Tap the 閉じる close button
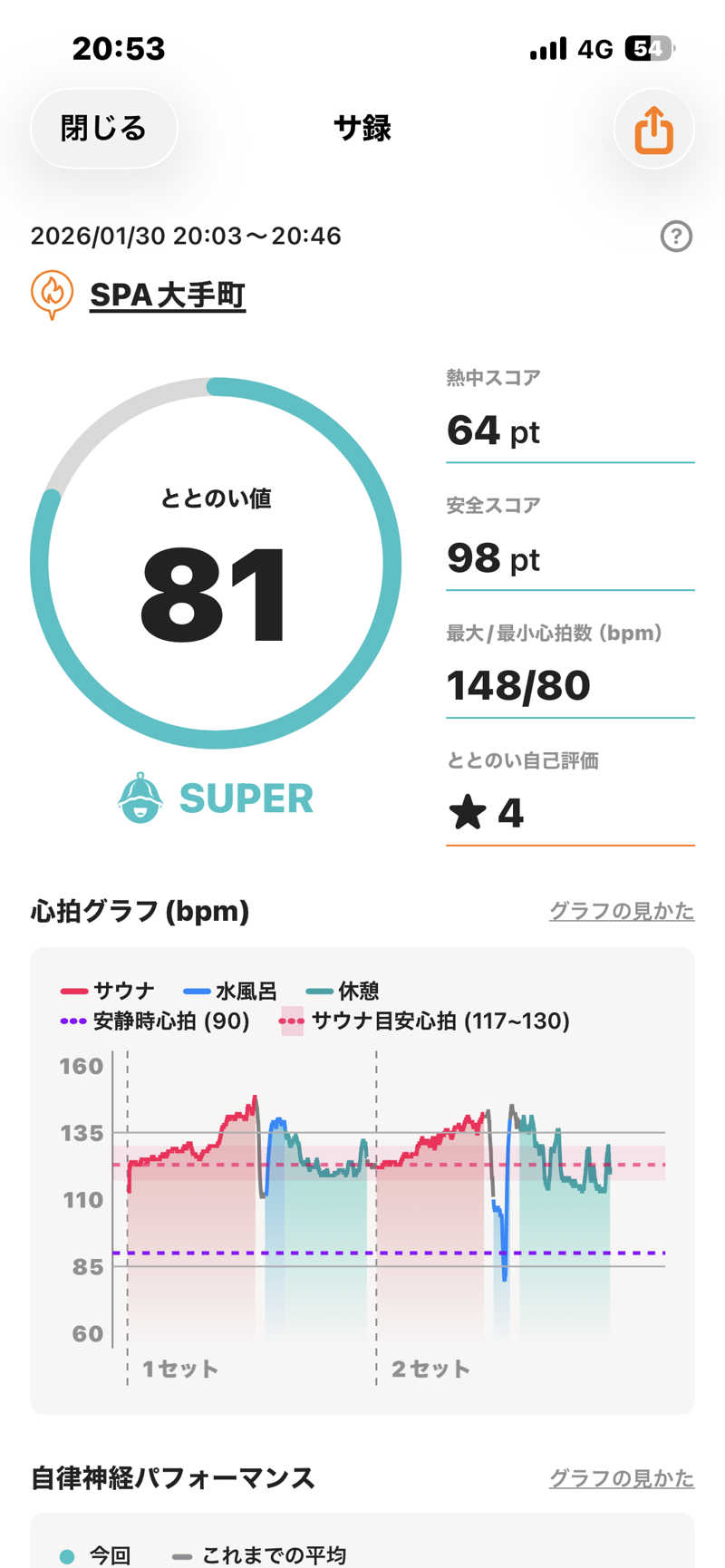 103,129
